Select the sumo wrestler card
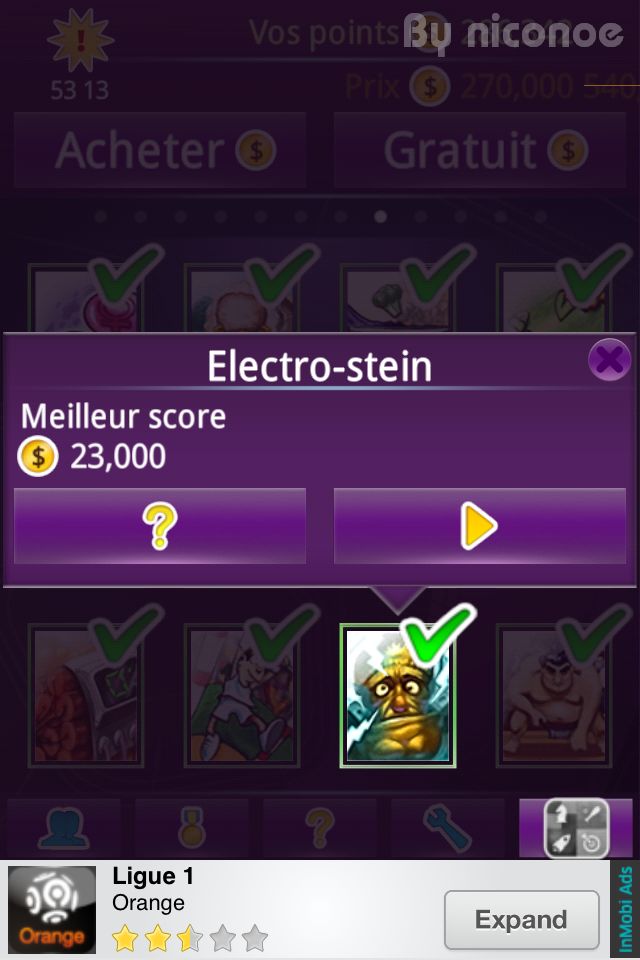This screenshot has height=960, width=640. pyautogui.click(x=553, y=695)
